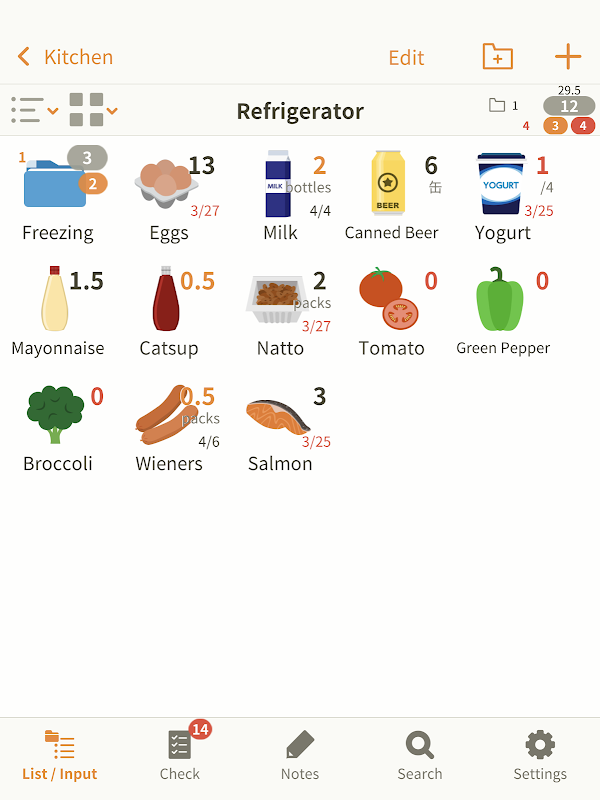
Task: Open the list sort dropdown
Action: [x=34, y=110]
